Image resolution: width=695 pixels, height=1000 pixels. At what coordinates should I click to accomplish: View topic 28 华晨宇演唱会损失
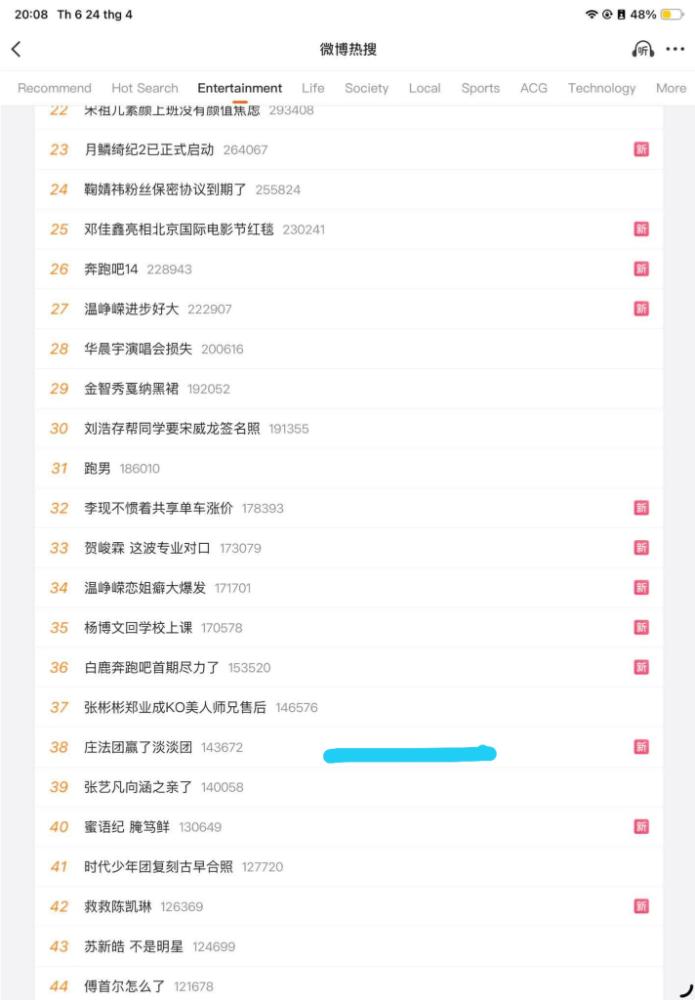(138, 349)
